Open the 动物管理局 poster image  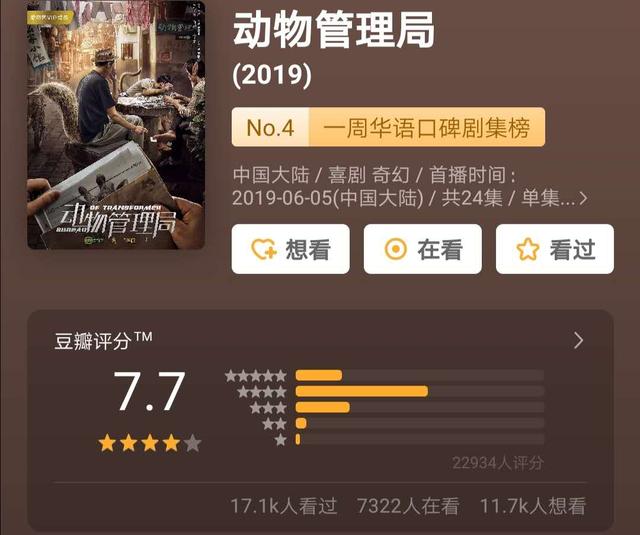pos(116,125)
